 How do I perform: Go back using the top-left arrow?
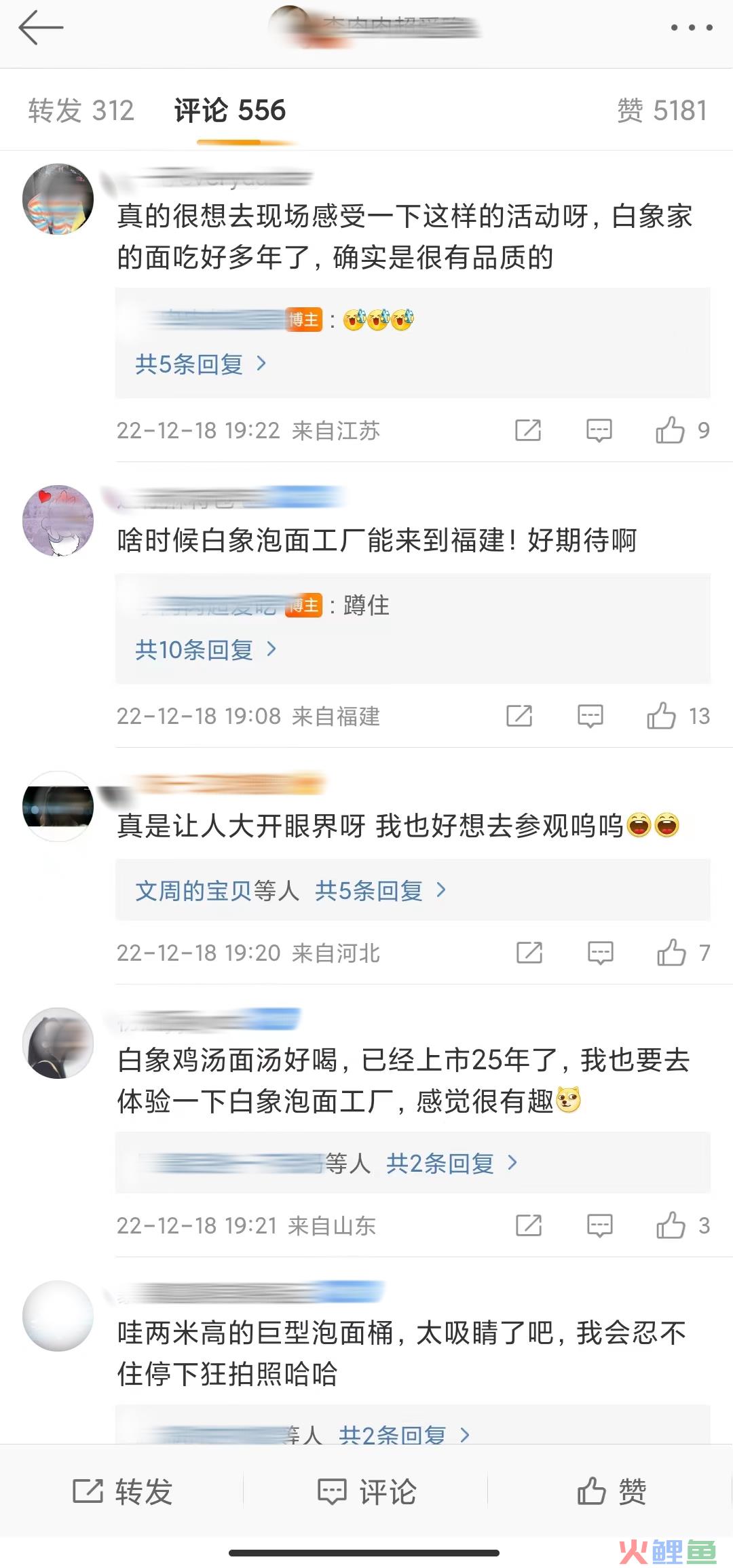click(x=41, y=28)
